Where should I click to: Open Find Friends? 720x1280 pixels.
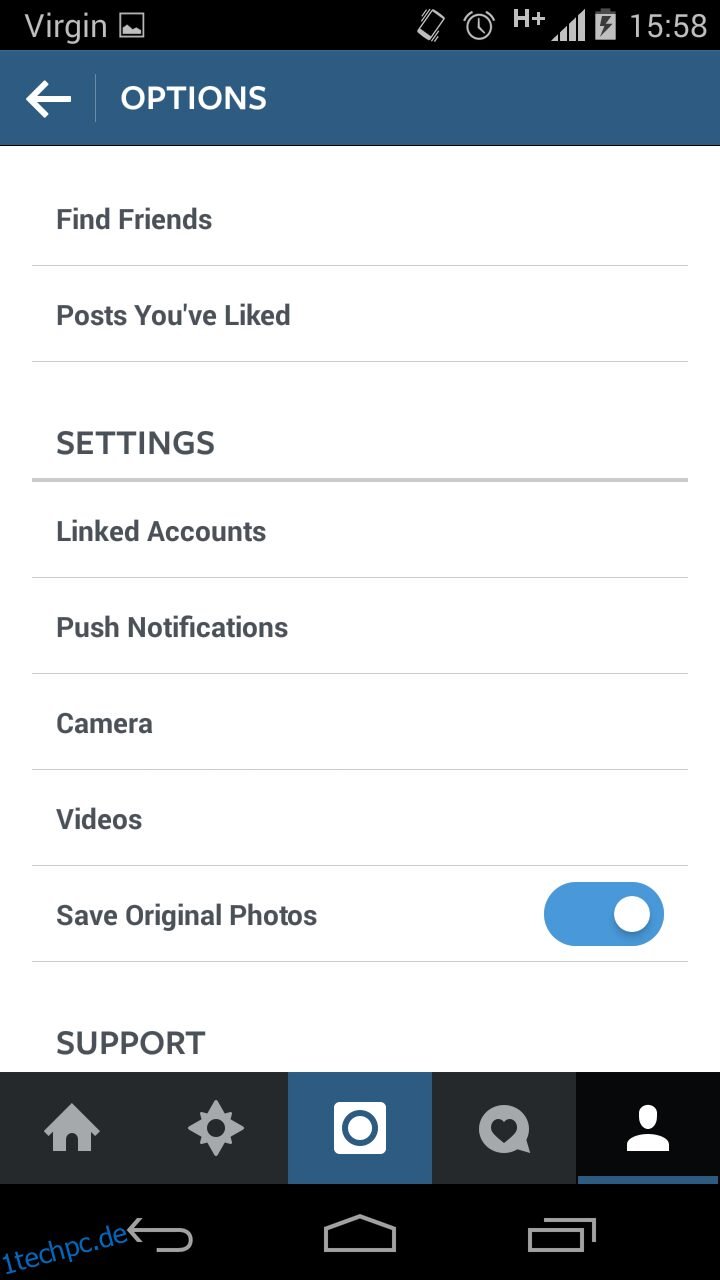(360, 219)
